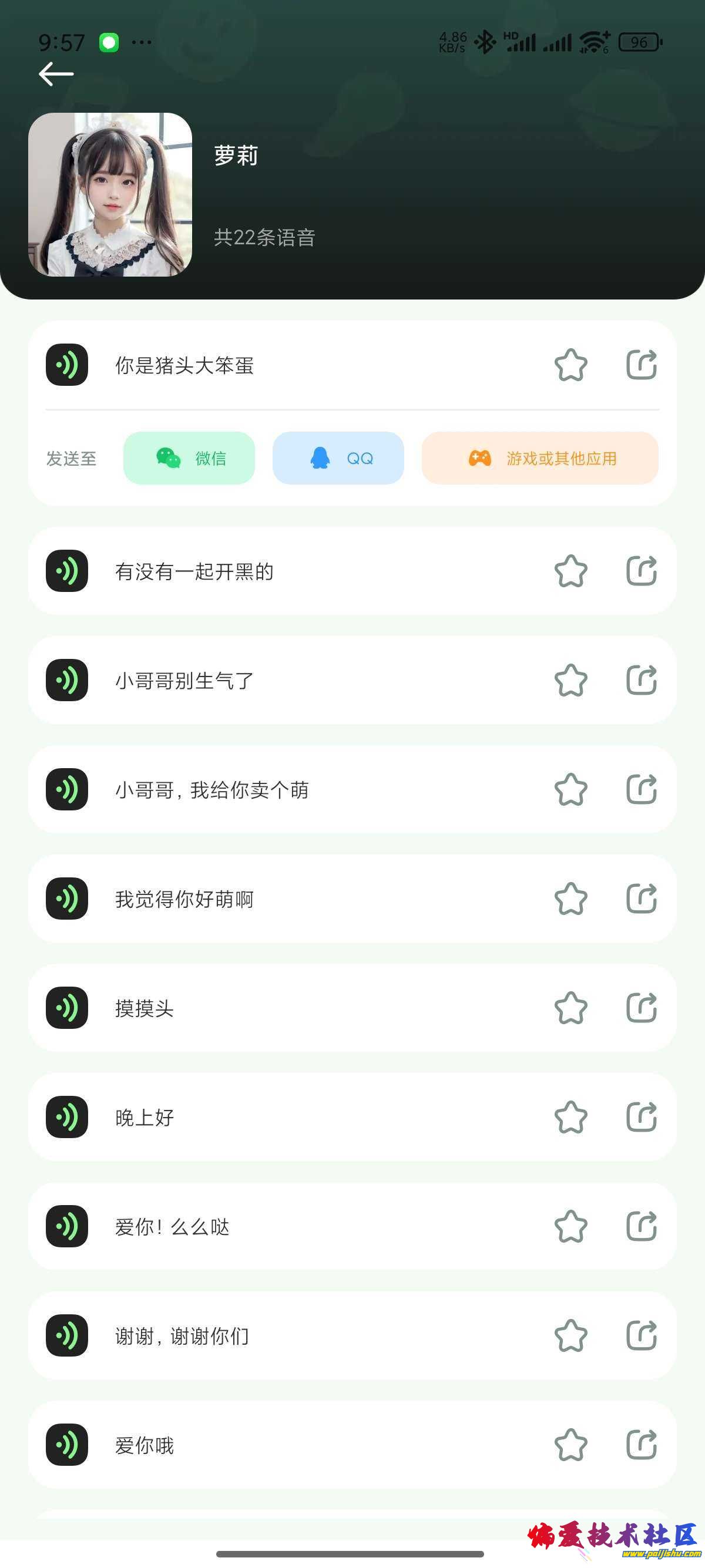Play the 小哥哥别生气了 voice clip
The height and width of the screenshot is (1568, 705).
pyautogui.click(x=67, y=680)
